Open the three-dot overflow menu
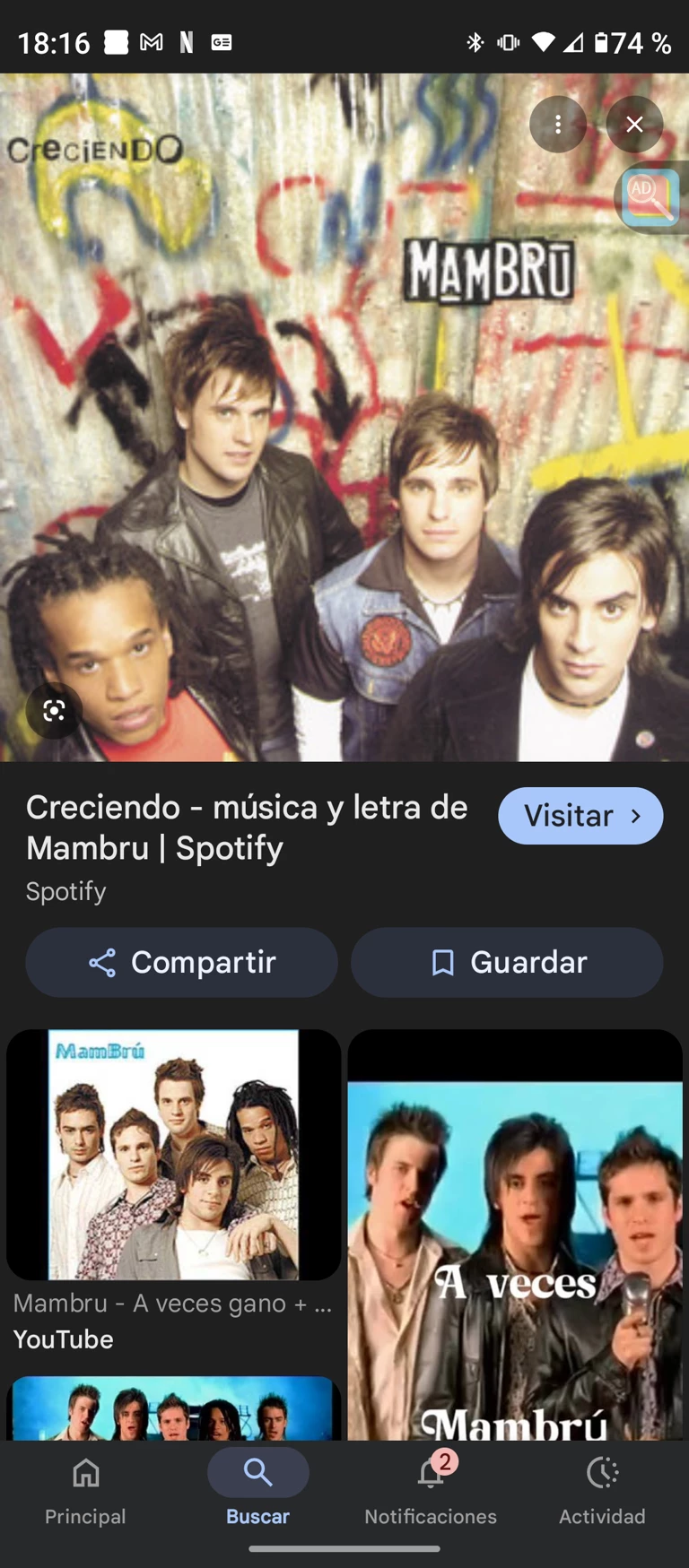 click(x=557, y=124)
